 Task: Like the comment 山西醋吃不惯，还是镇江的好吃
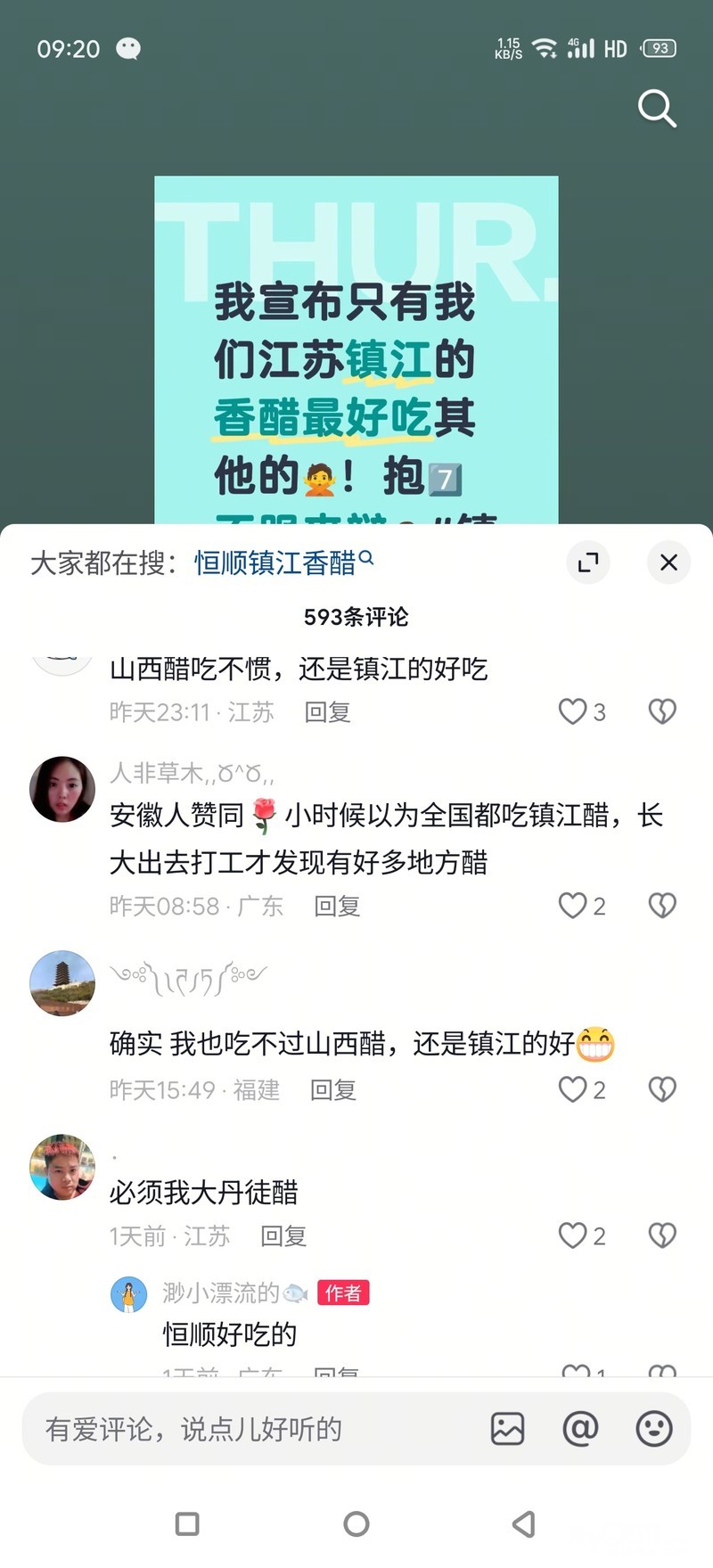coord(572,711)
